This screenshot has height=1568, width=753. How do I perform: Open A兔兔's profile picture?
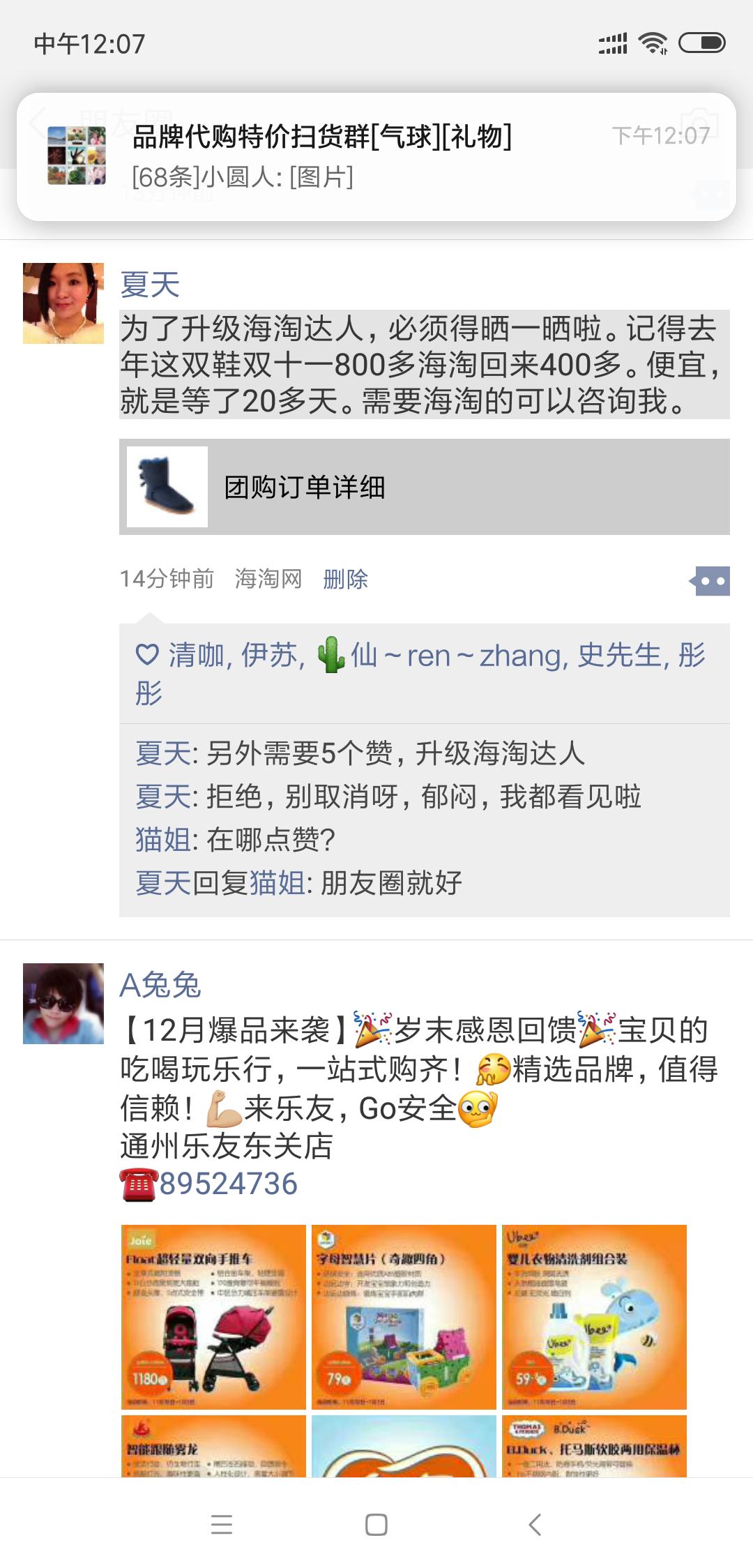click(x=63, y=1004)
